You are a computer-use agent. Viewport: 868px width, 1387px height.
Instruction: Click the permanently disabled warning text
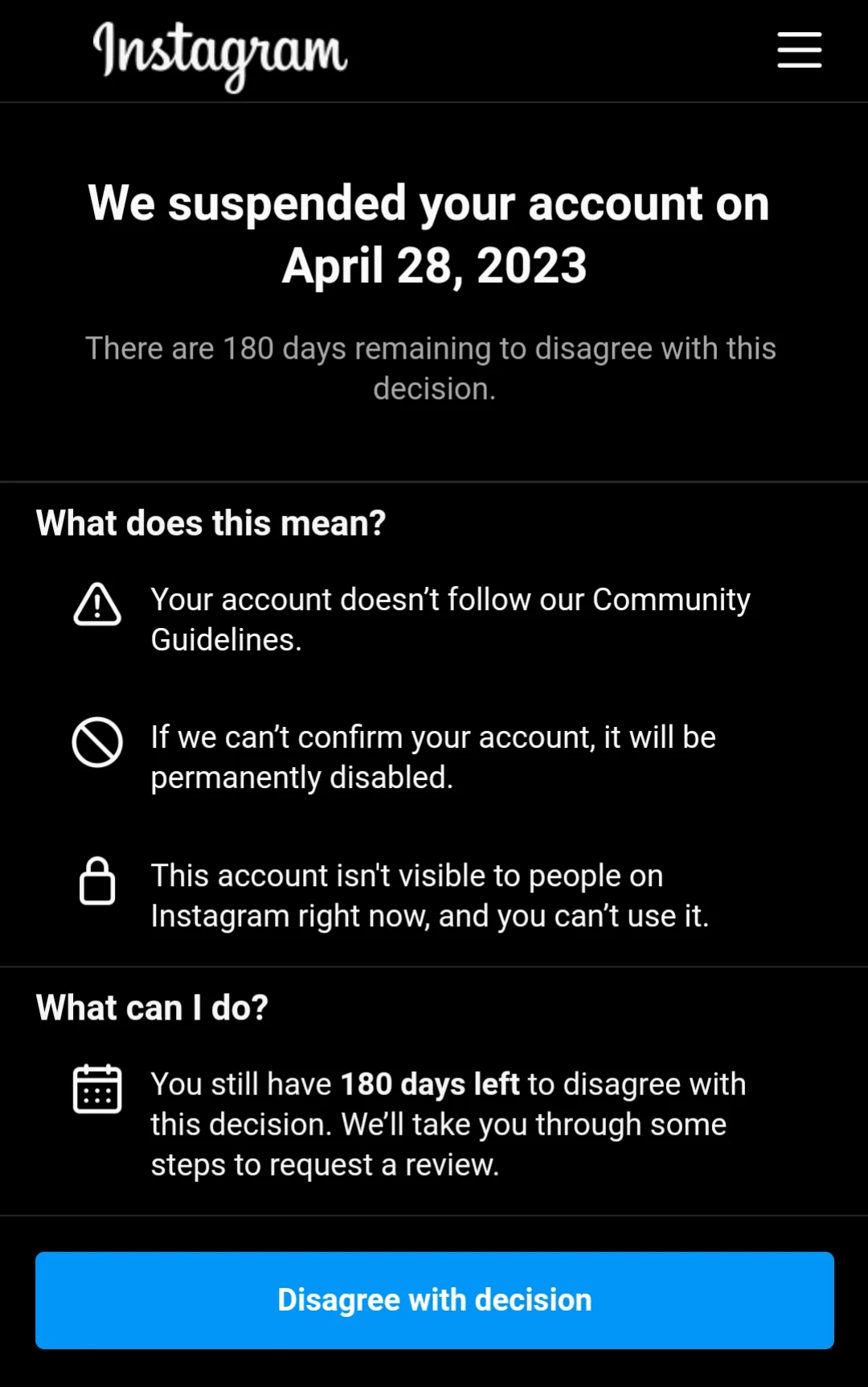432,756
